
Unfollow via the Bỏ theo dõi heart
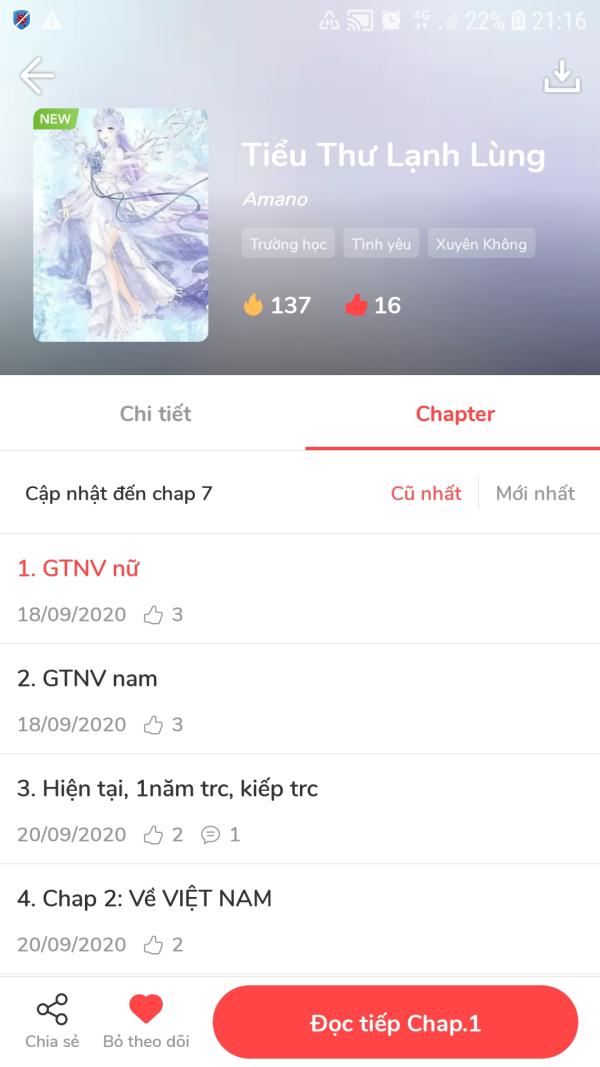(x=146, y=1021)
